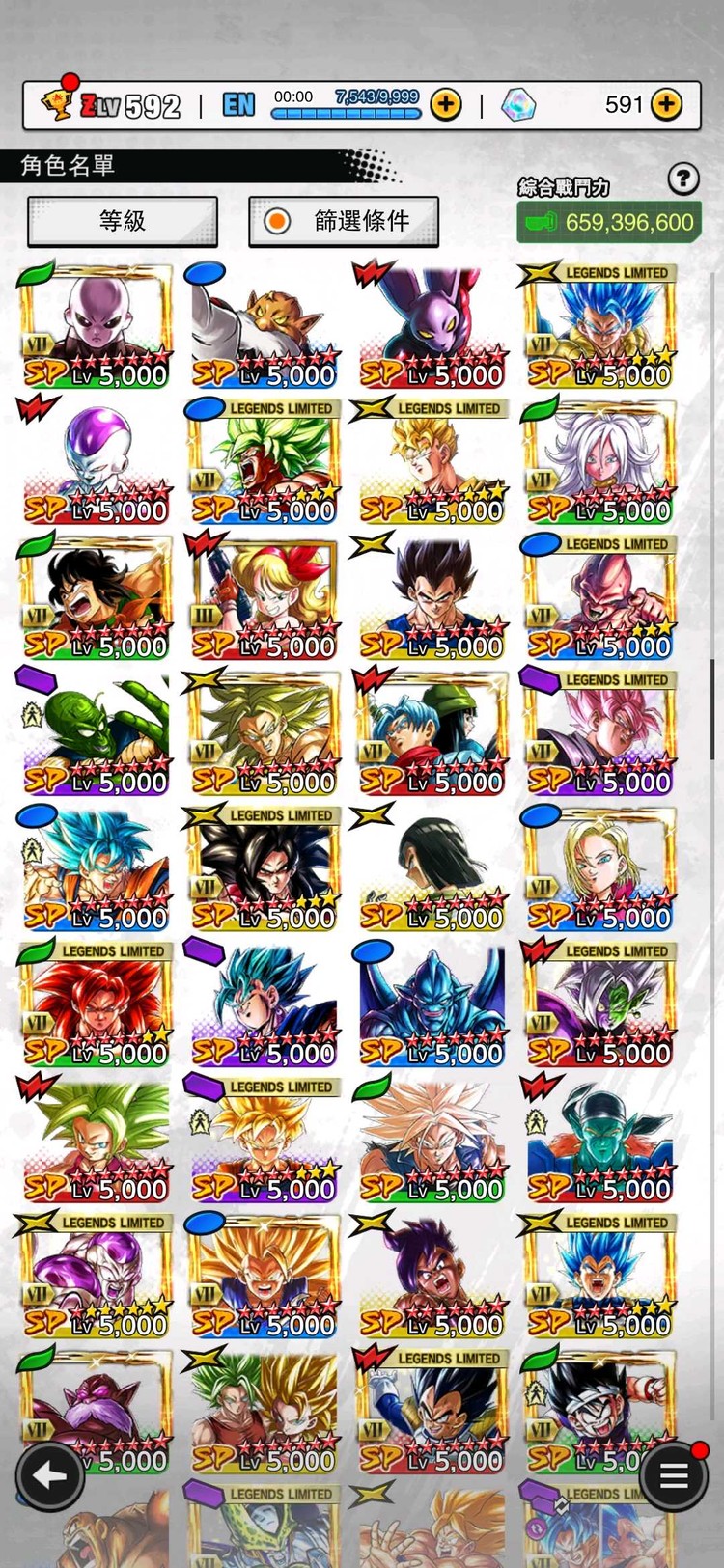Open the hamburger main menu
Image resolution: width=724 pixels, height=1568 pixels.
[673, 1474]
